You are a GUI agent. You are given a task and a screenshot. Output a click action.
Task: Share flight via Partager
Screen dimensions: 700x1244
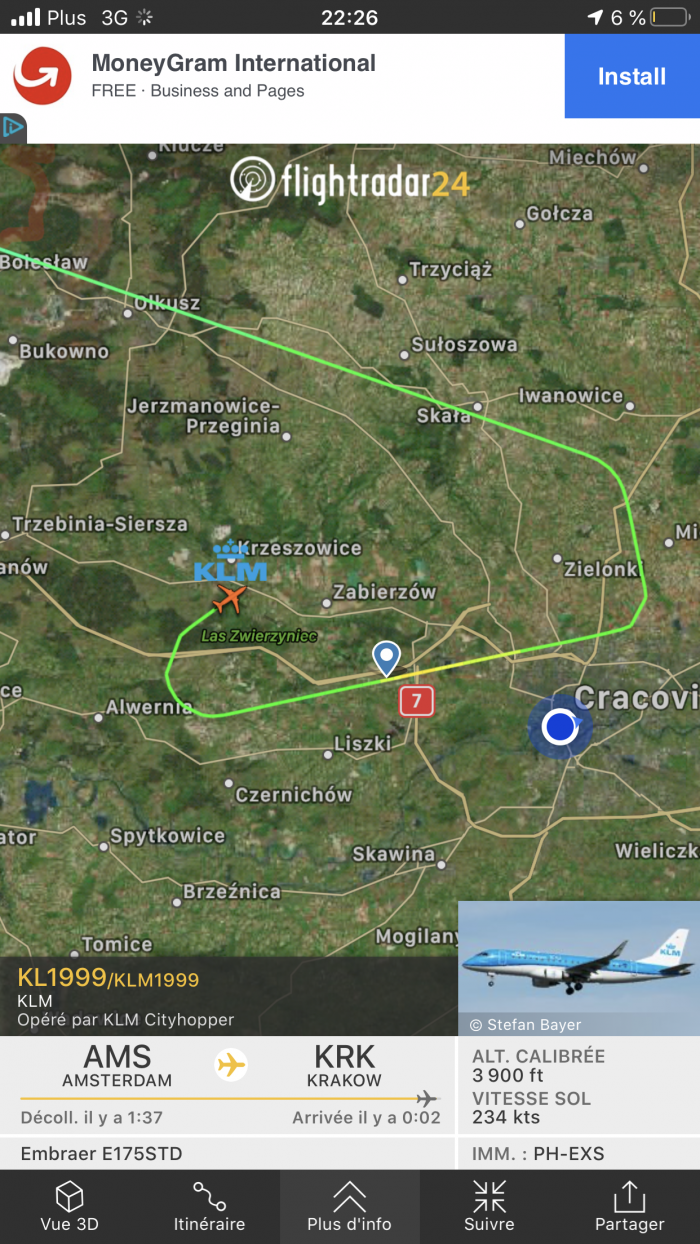[629, 1206]
